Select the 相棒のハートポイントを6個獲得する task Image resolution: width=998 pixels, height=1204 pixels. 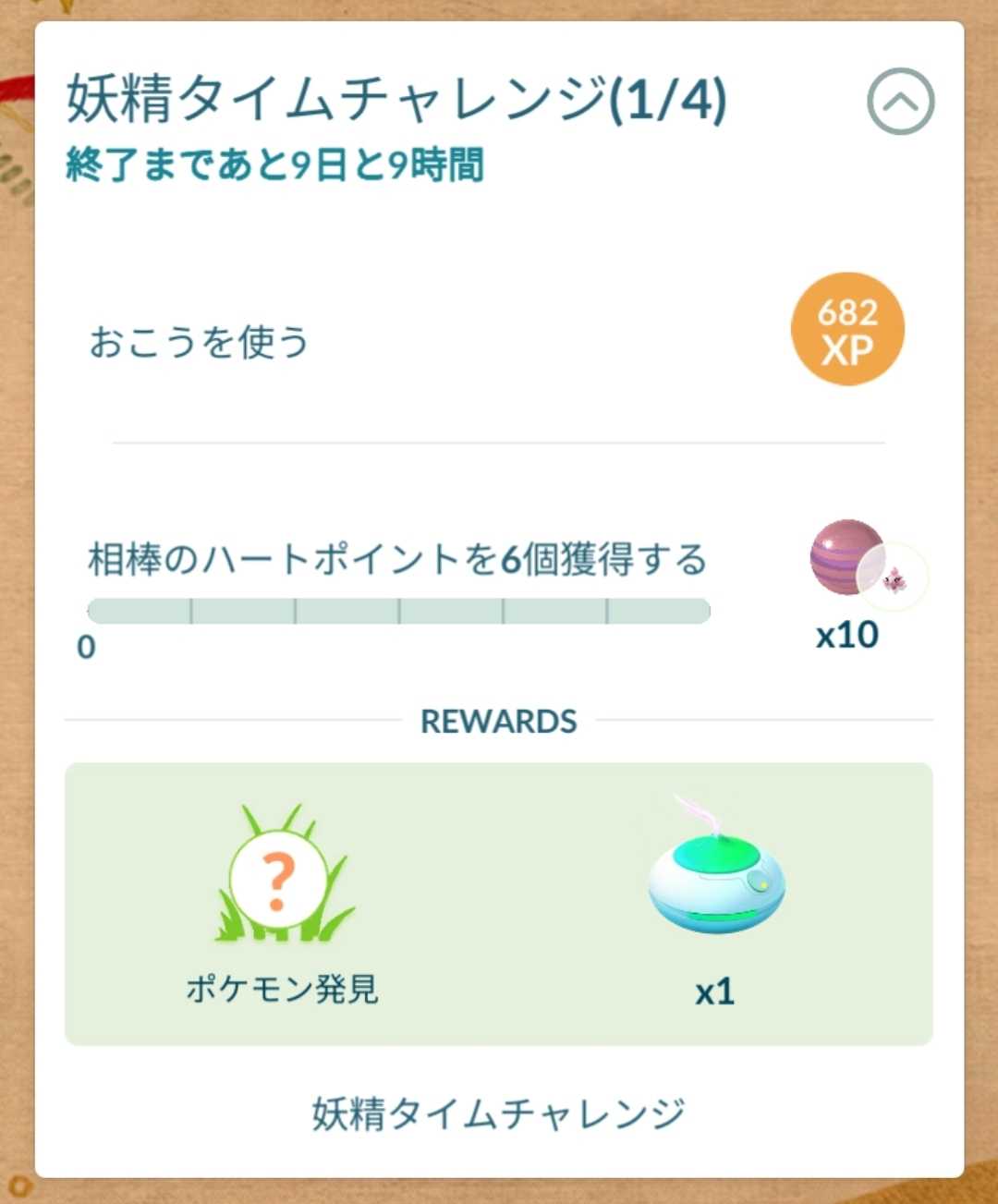[397, 560]
